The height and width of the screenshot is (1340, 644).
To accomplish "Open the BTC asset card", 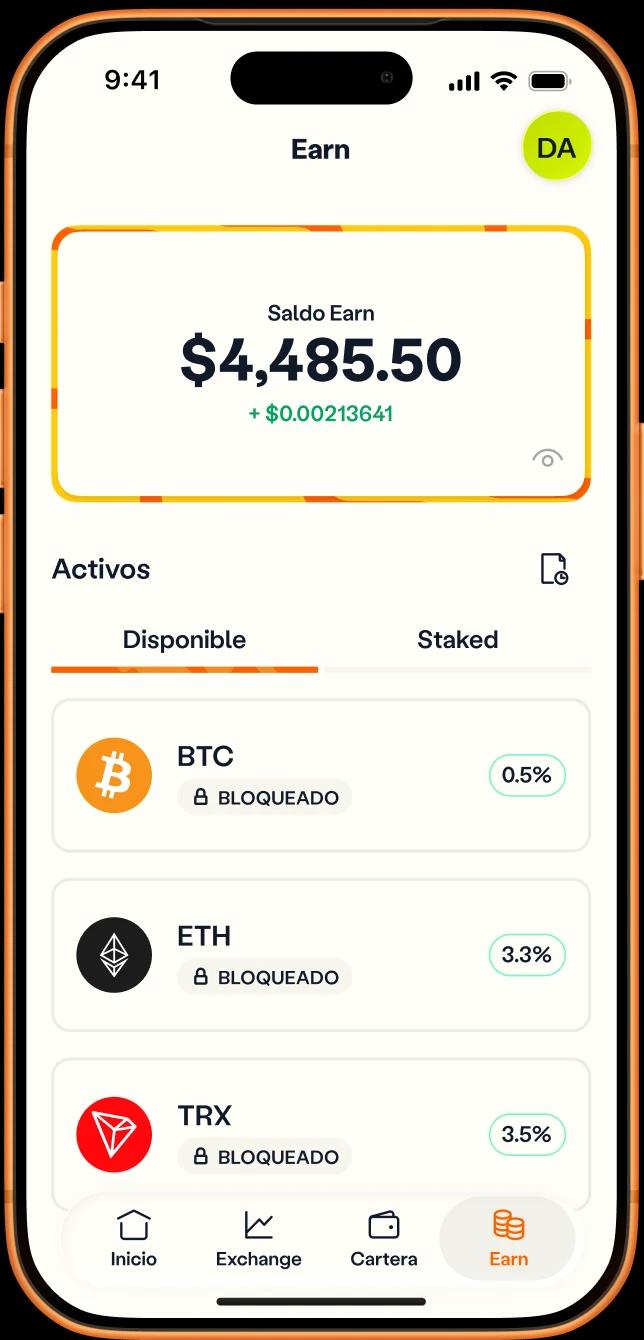I will coord(320,775).
